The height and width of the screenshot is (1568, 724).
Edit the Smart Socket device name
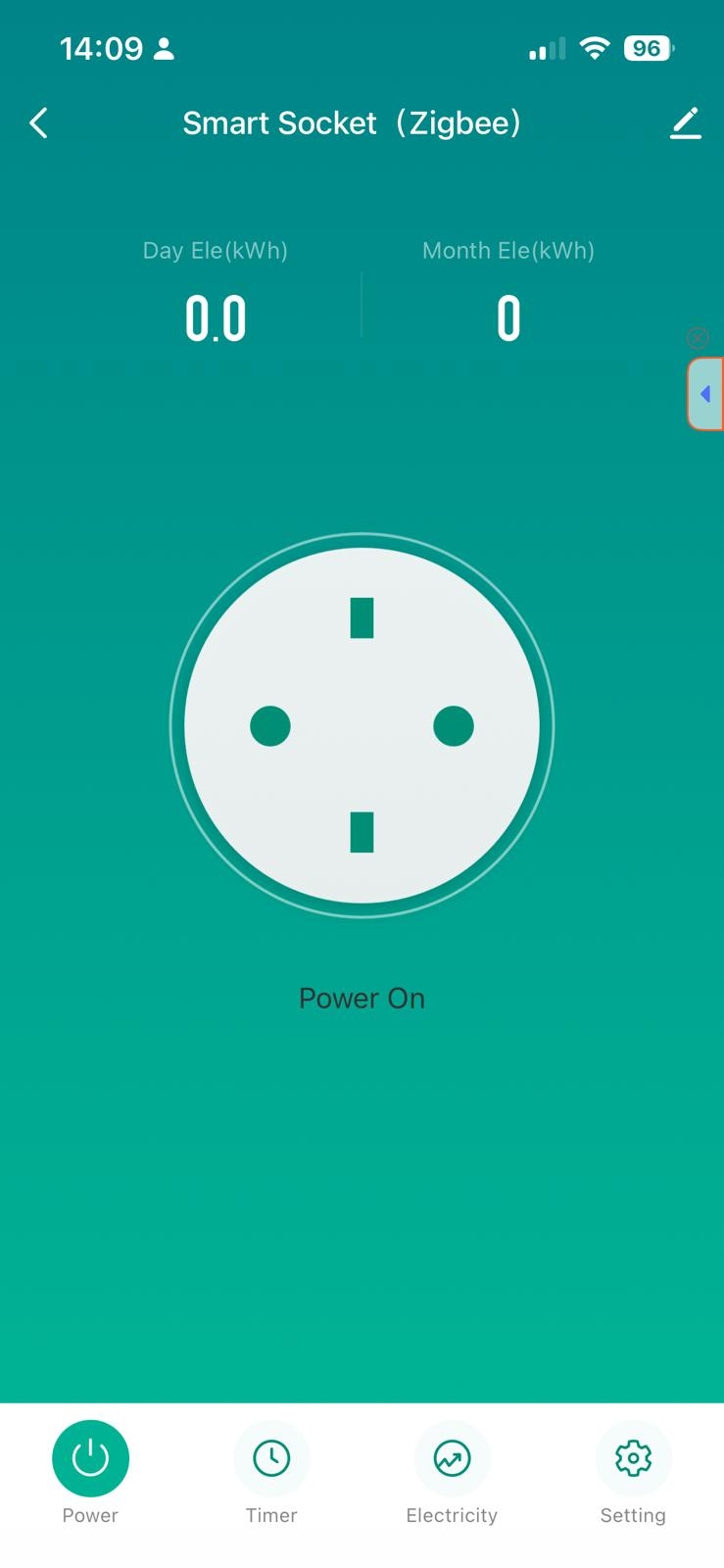click(685, 123)
